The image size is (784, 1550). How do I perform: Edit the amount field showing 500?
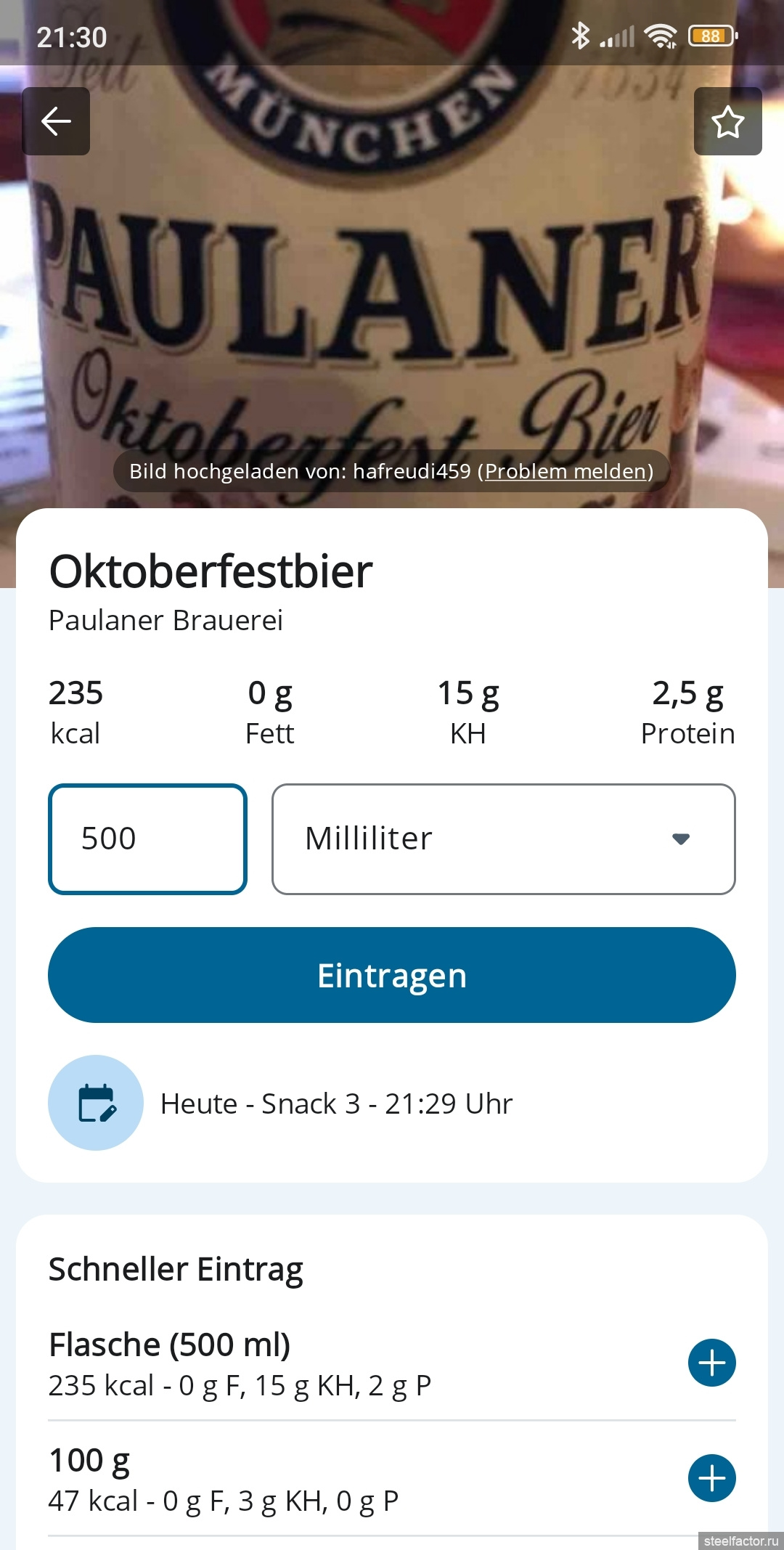(147, 839)
